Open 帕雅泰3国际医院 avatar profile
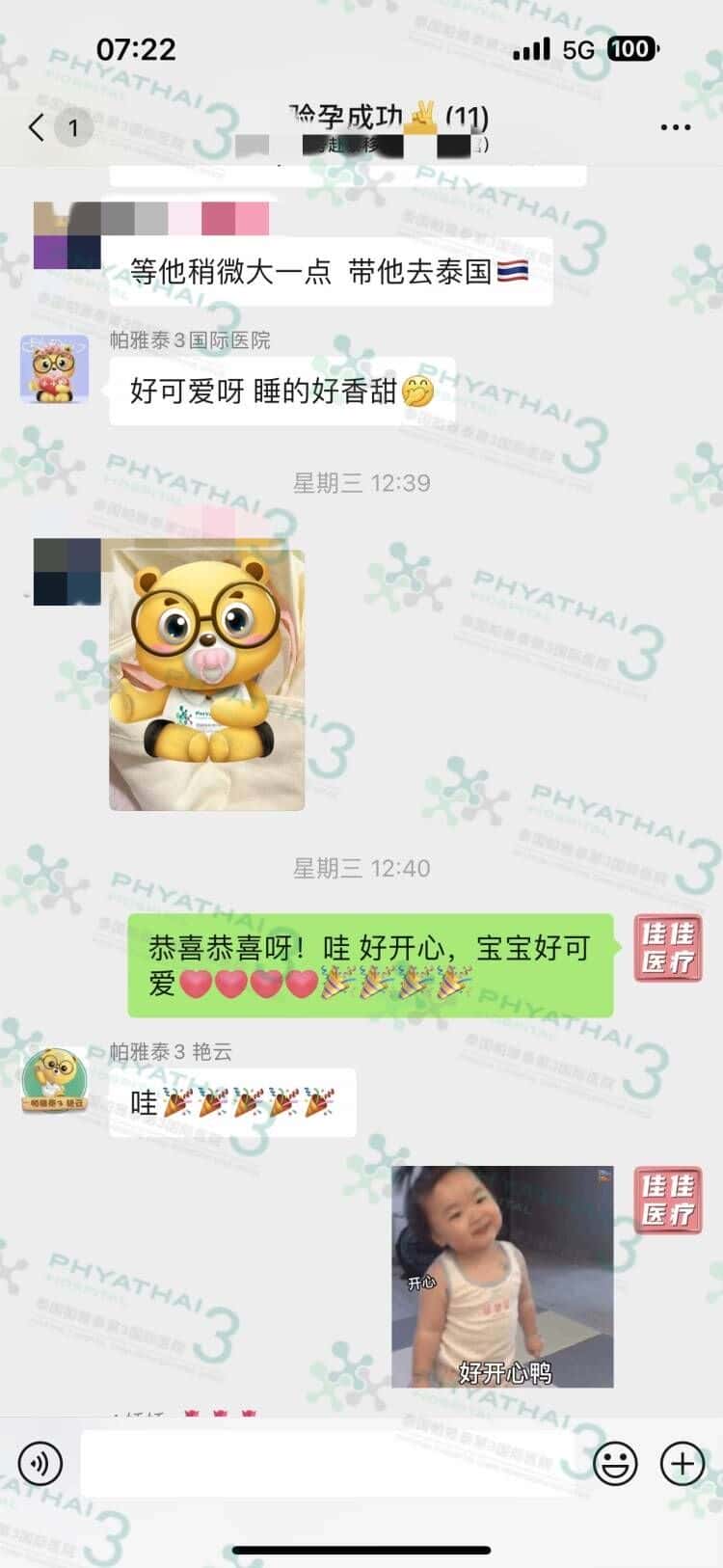 pos(55,368)
